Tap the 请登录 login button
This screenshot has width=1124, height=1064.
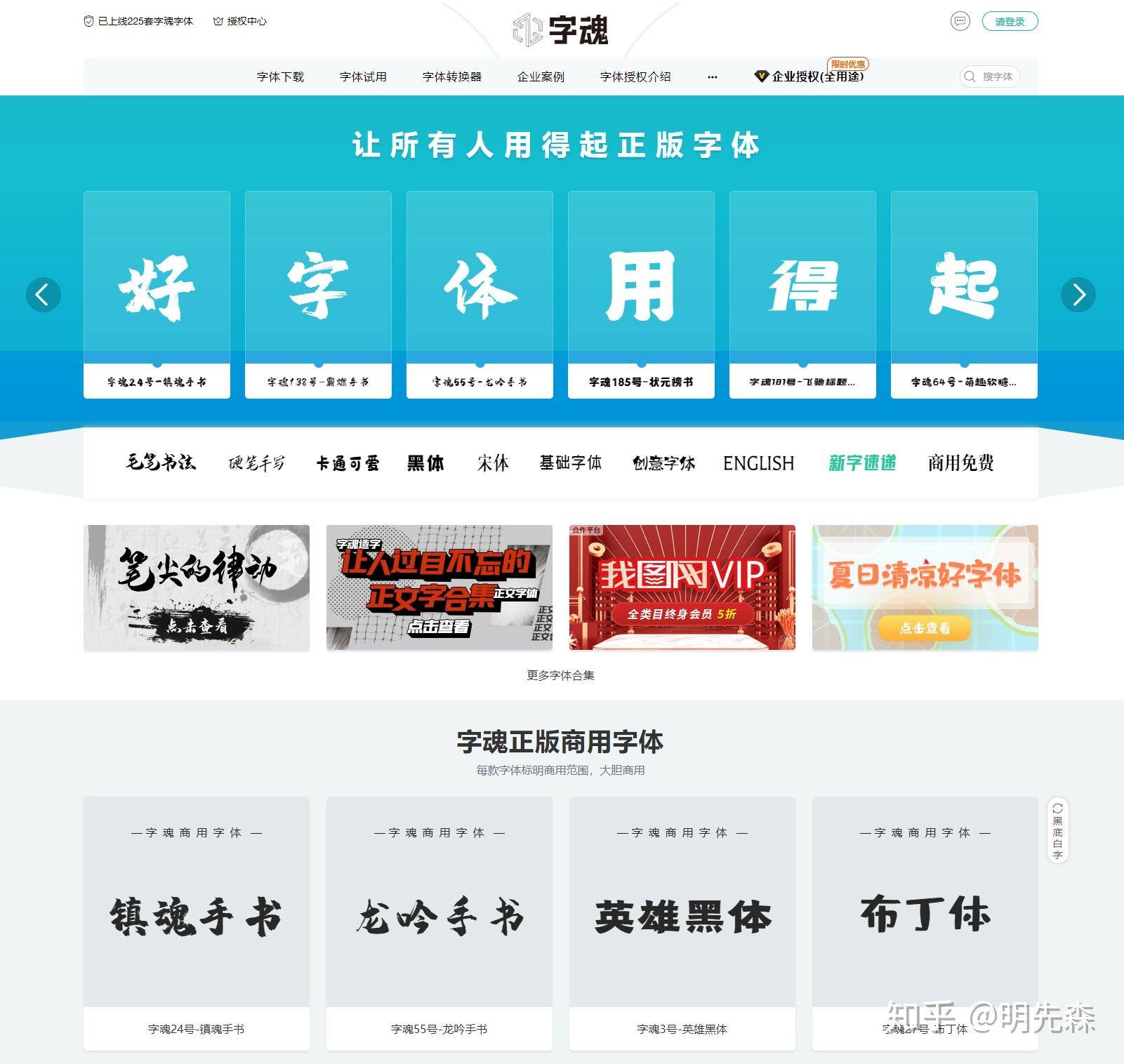coord(1009,22)
